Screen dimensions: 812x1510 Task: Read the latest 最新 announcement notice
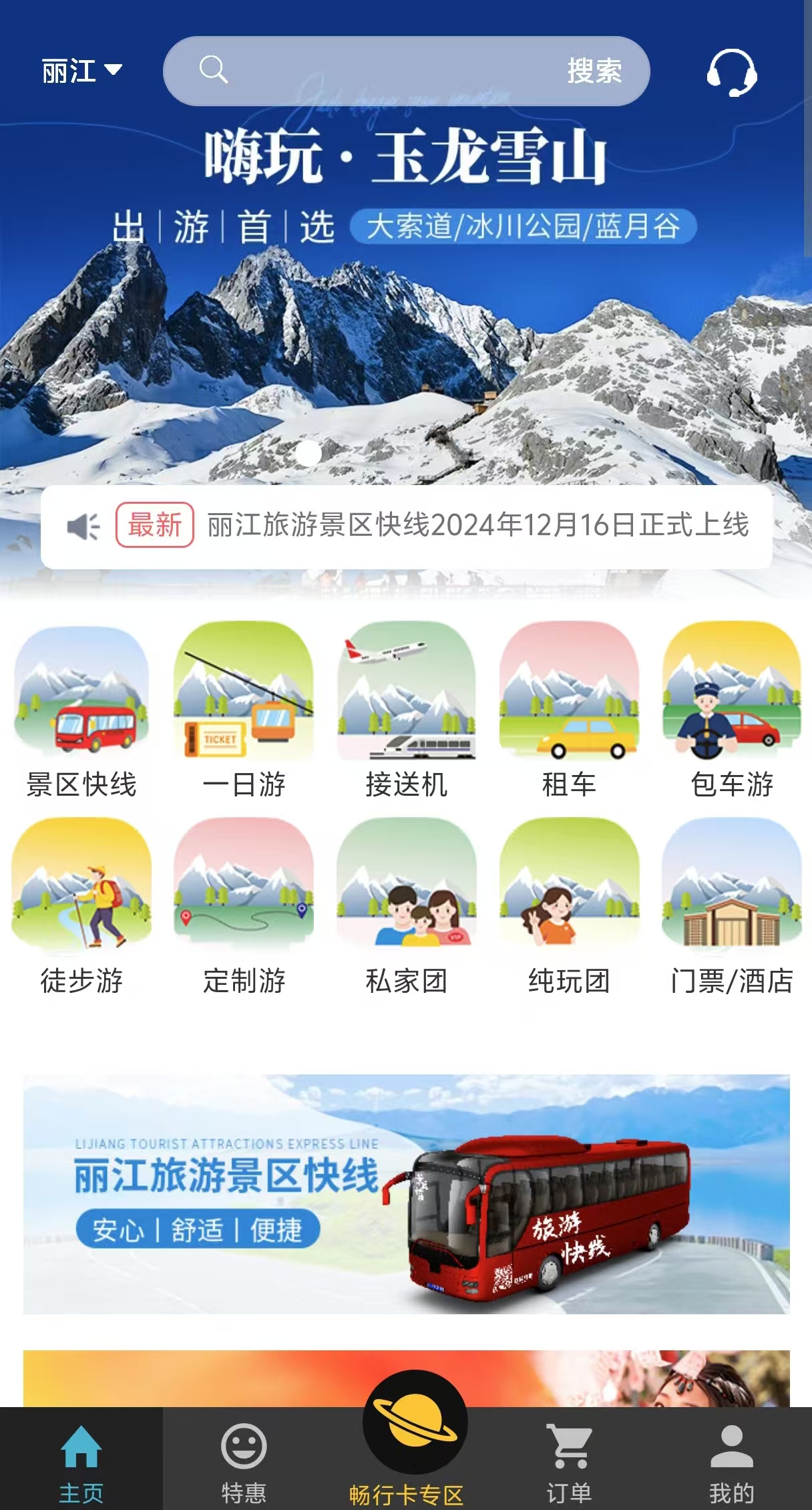point(476,526)
